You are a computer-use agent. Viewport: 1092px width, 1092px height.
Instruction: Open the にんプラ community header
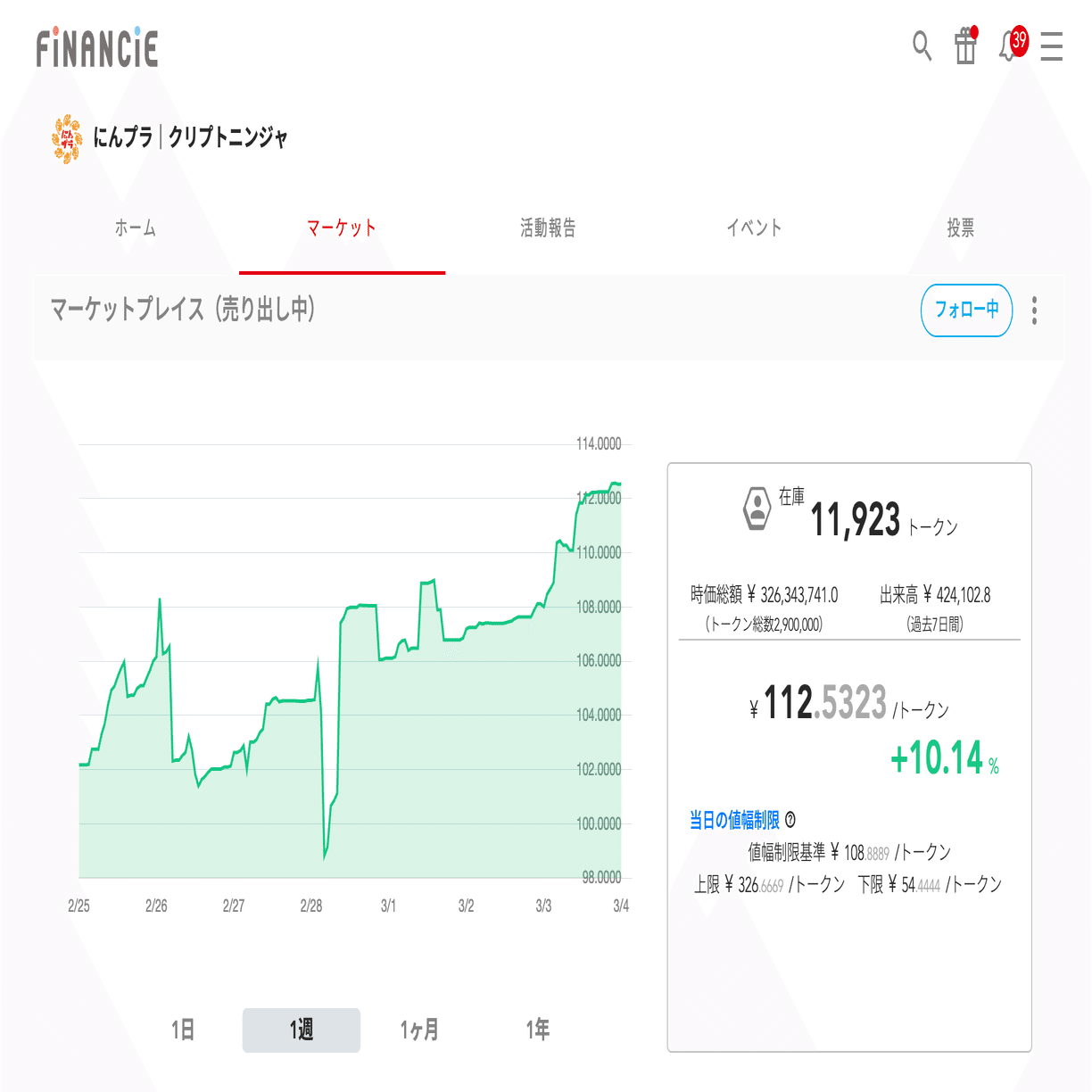(170, 138)
